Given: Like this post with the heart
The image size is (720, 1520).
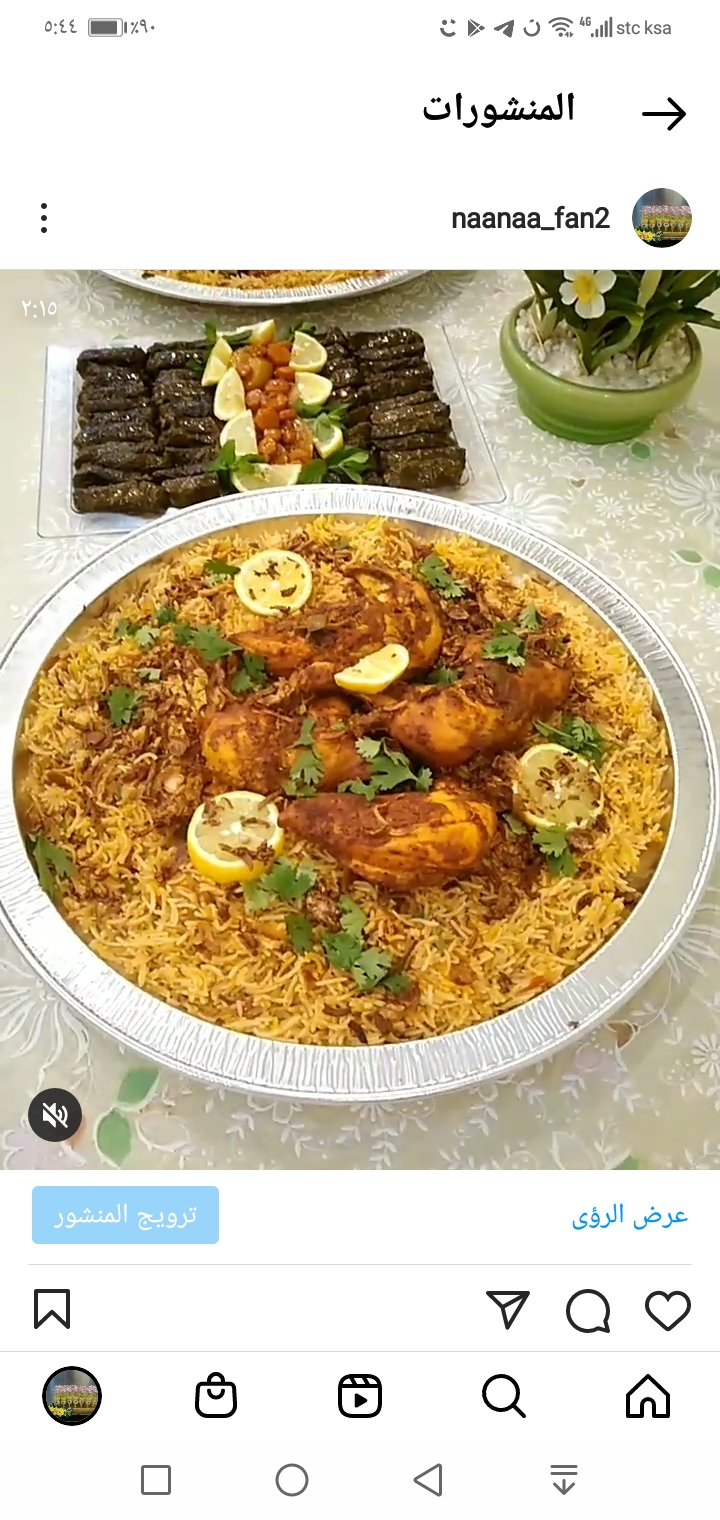Looking at the screenshot, I should (667, 1310).
